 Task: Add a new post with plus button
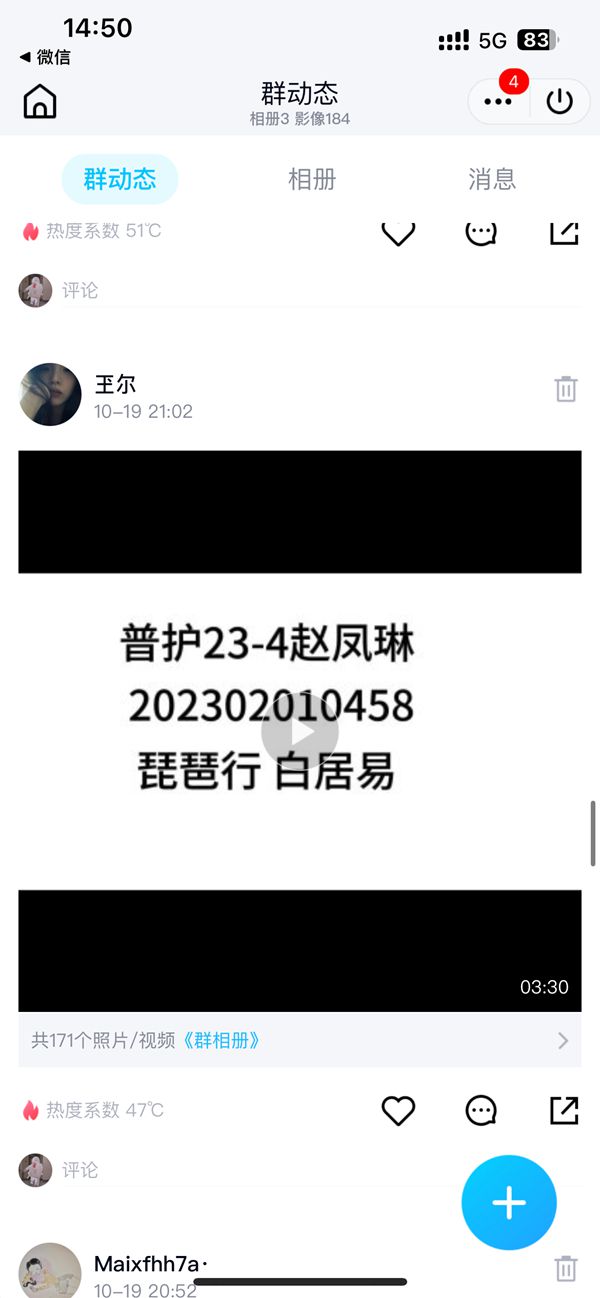pyautogui.click(x=508, y=1203)
